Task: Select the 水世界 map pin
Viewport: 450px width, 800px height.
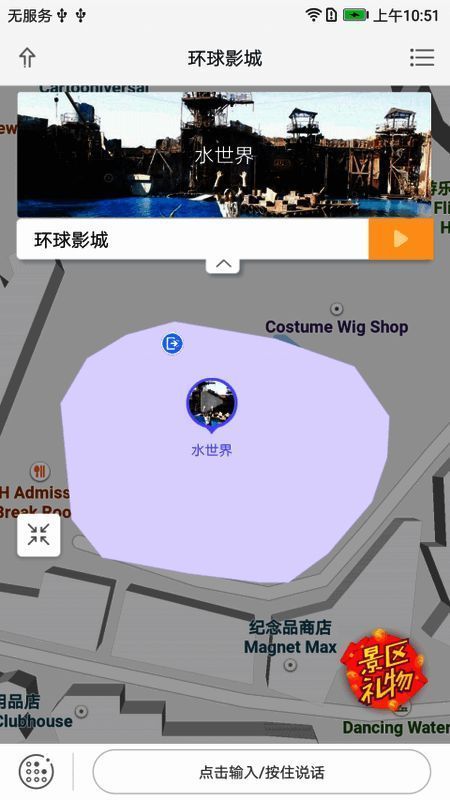Action: (212, 405)
